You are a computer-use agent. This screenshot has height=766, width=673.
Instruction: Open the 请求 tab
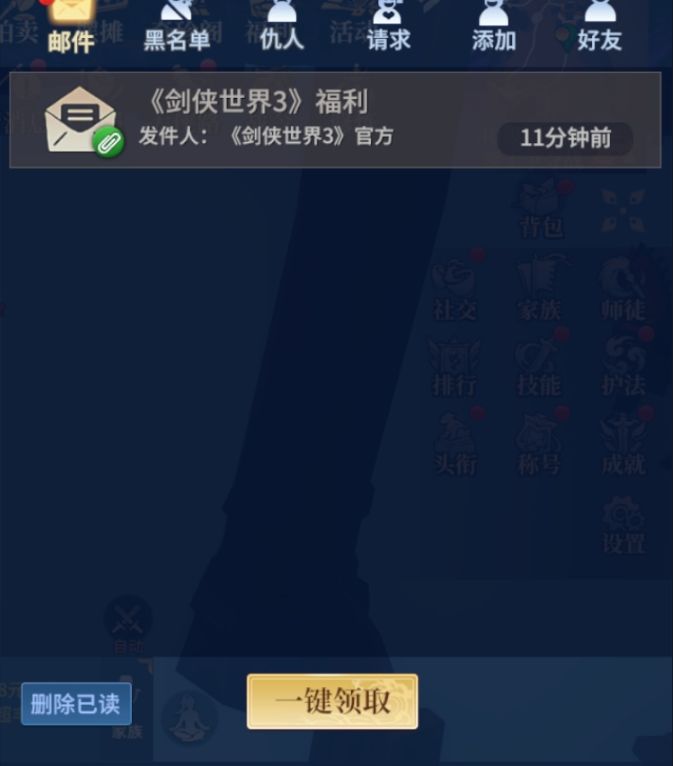(388, 26)
